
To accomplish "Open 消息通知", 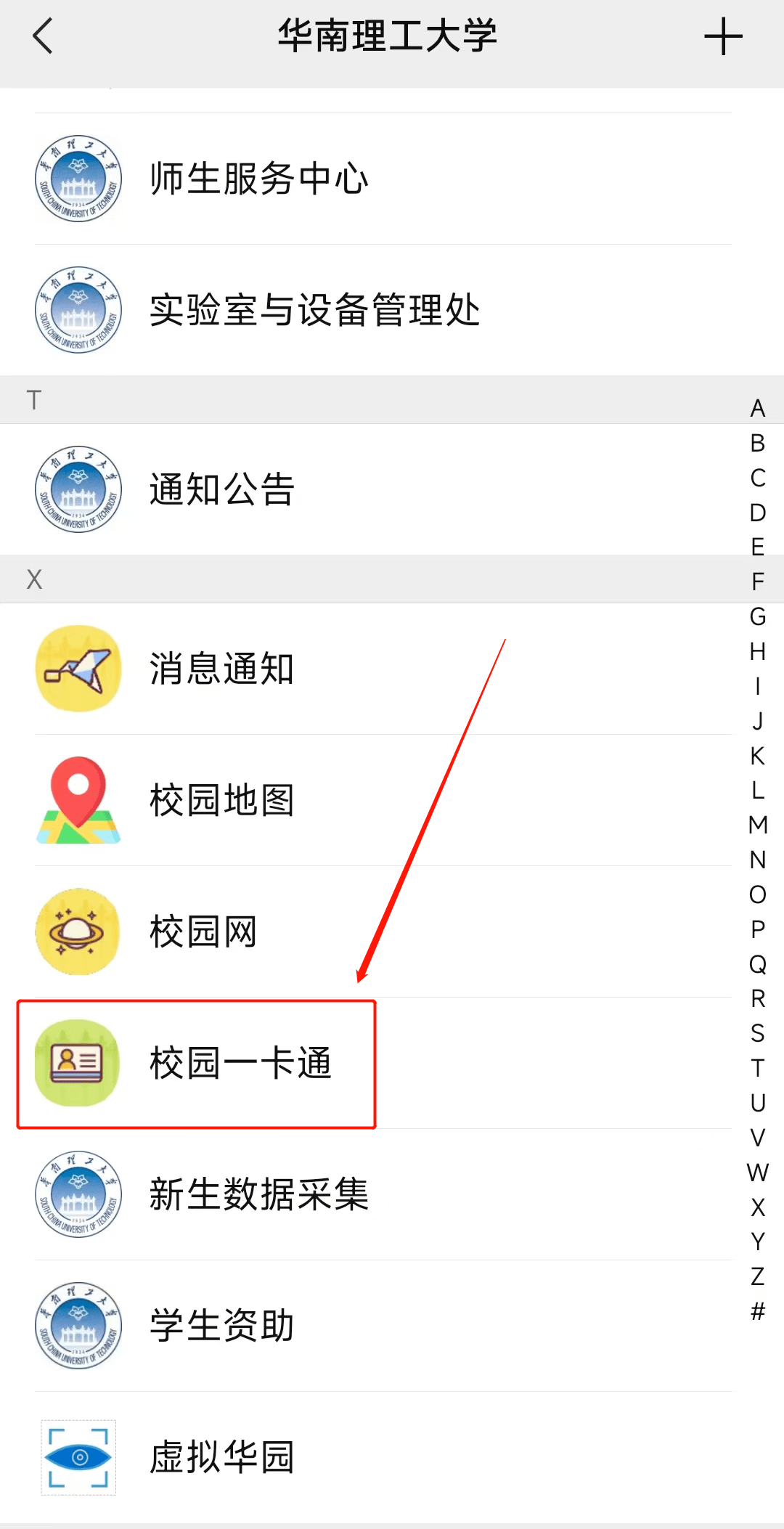I will pyautogui.click(x=221, y=669).
